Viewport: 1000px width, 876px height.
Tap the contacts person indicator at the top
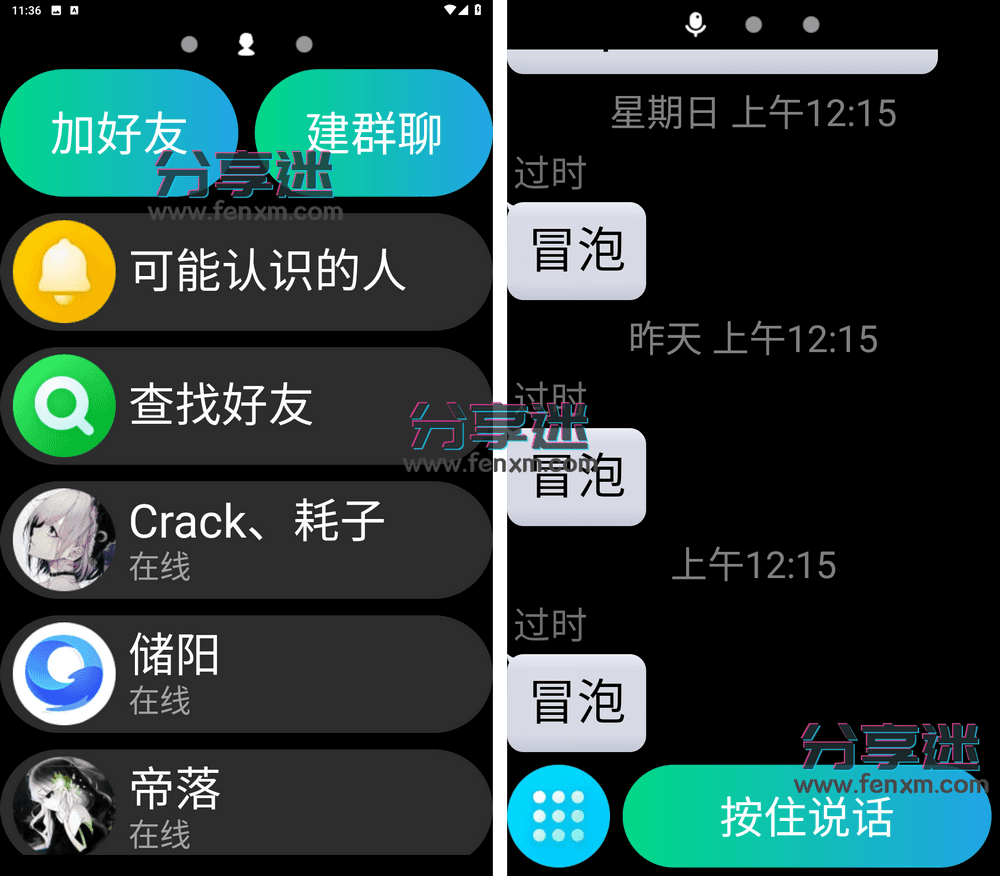point(246,44)
